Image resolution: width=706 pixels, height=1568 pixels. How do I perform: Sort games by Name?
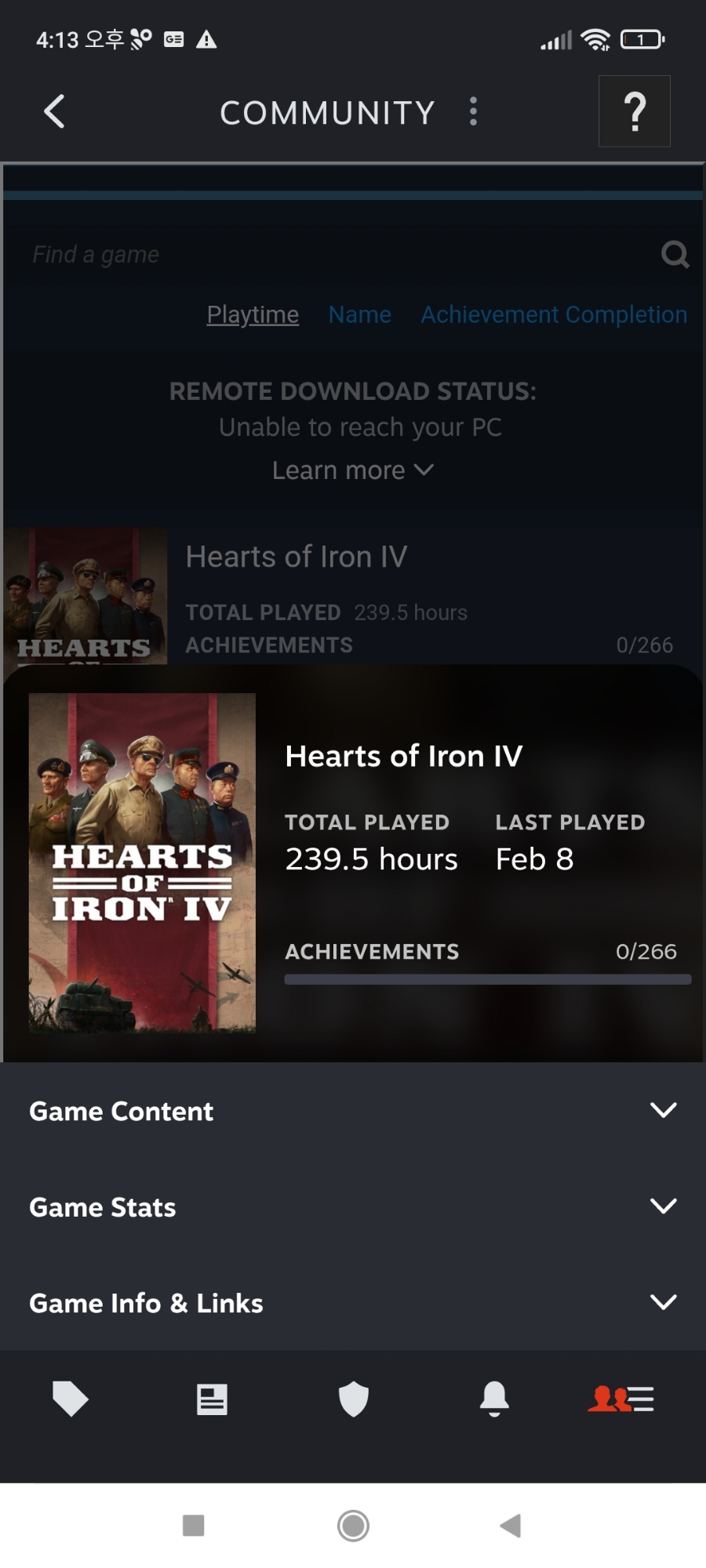tap(359, 314)
